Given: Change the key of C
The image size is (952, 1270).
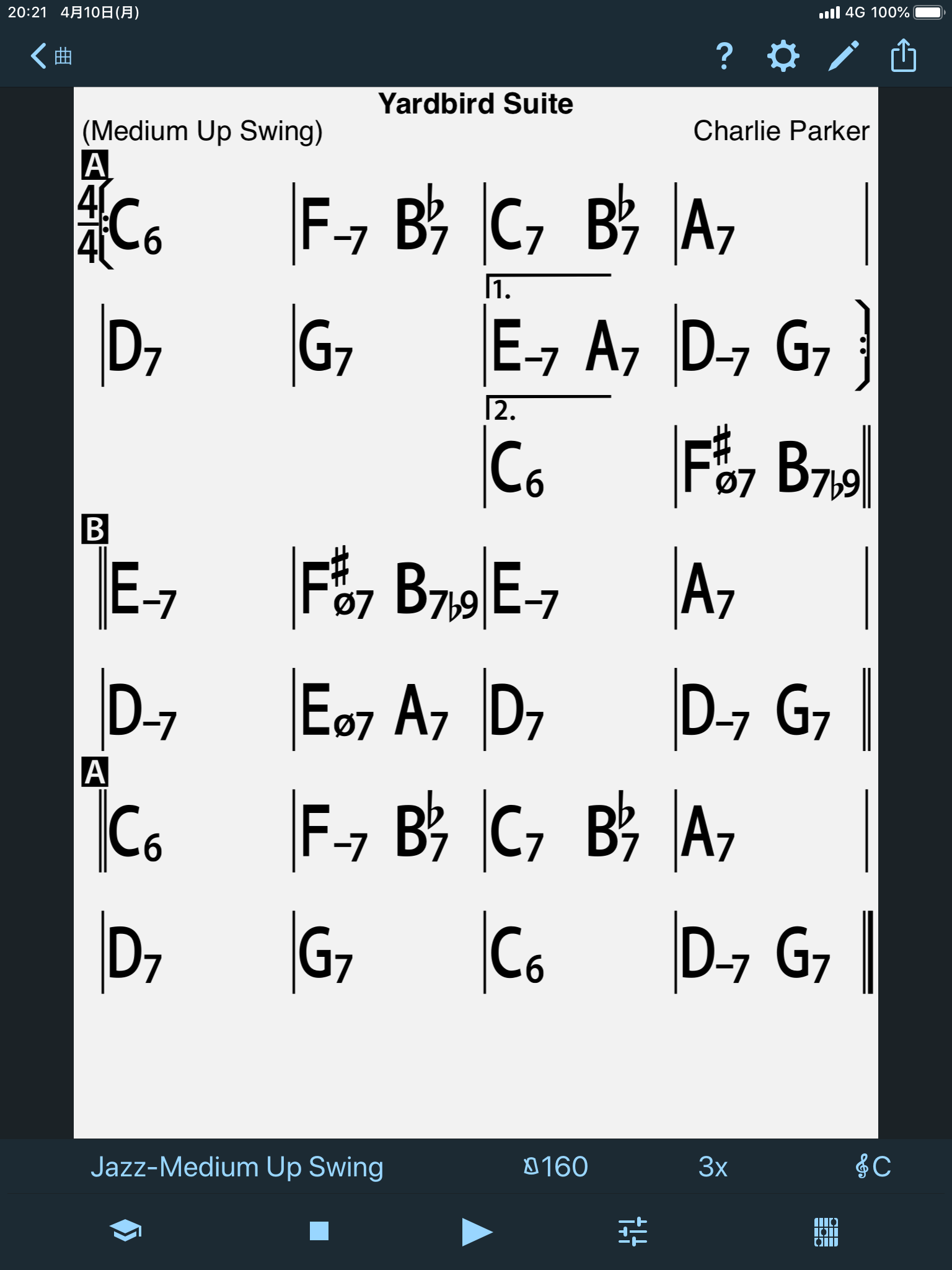Looking at the screenshot, I should coord(873,1167).
